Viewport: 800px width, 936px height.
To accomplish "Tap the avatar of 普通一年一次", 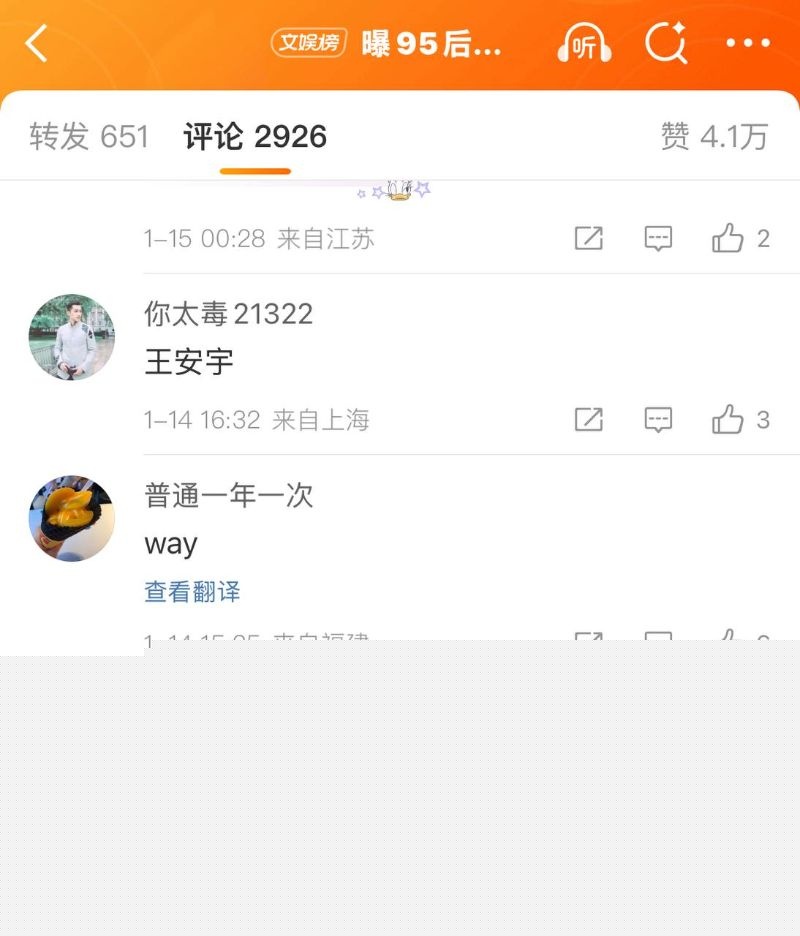I will pos(70,518).
